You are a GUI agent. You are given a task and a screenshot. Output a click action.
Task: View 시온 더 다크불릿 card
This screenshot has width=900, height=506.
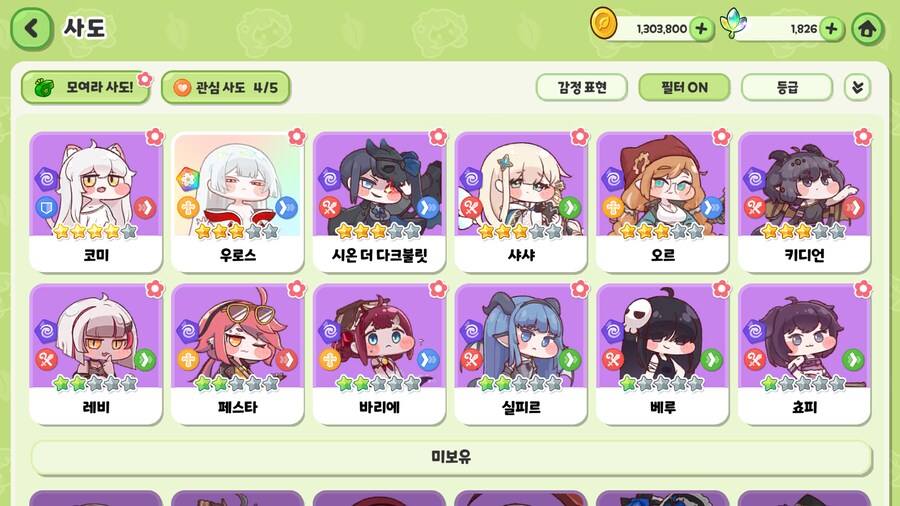click(379, 201)
